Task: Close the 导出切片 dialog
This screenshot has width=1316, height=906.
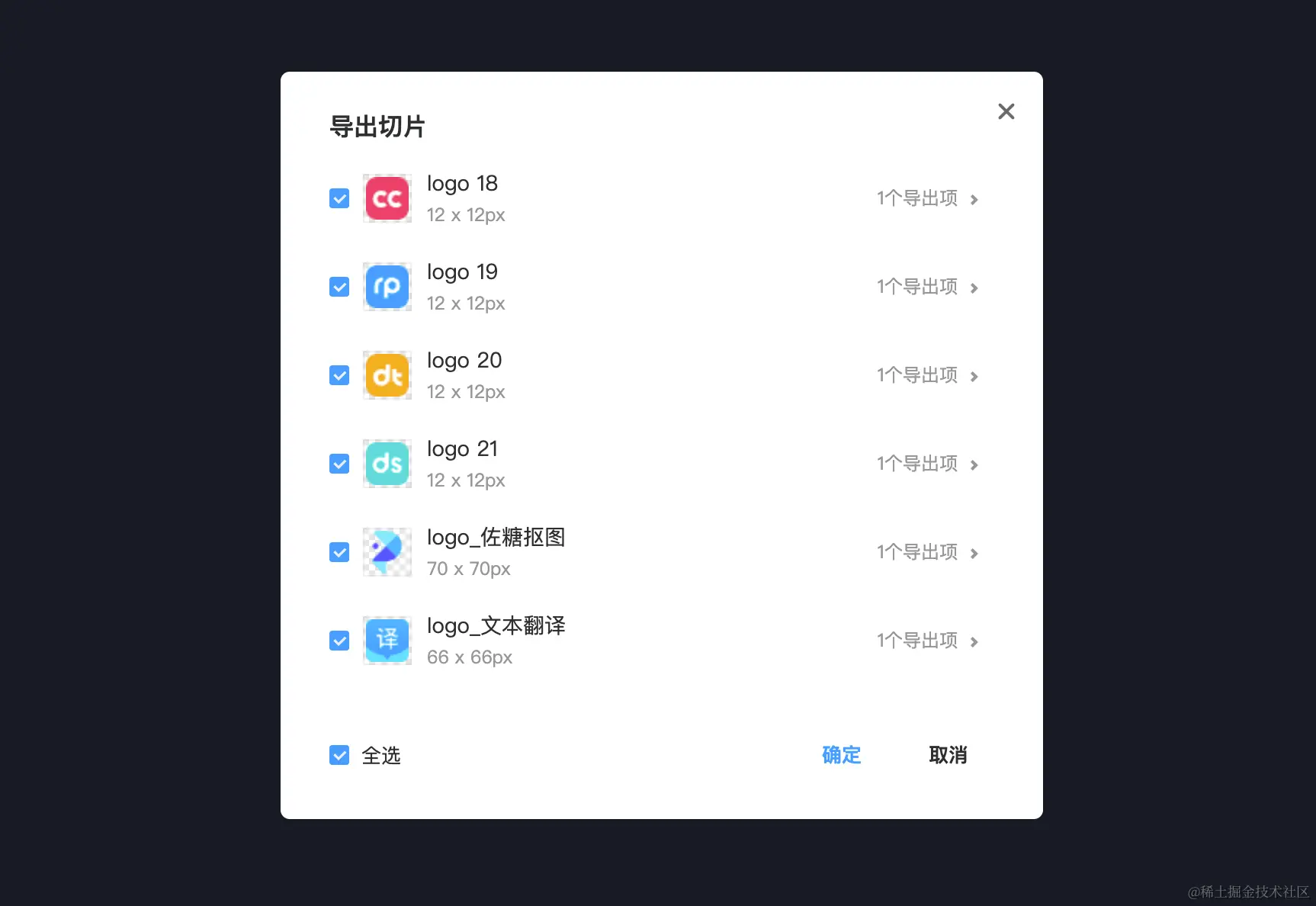Action: click(x=1006, y=111)
